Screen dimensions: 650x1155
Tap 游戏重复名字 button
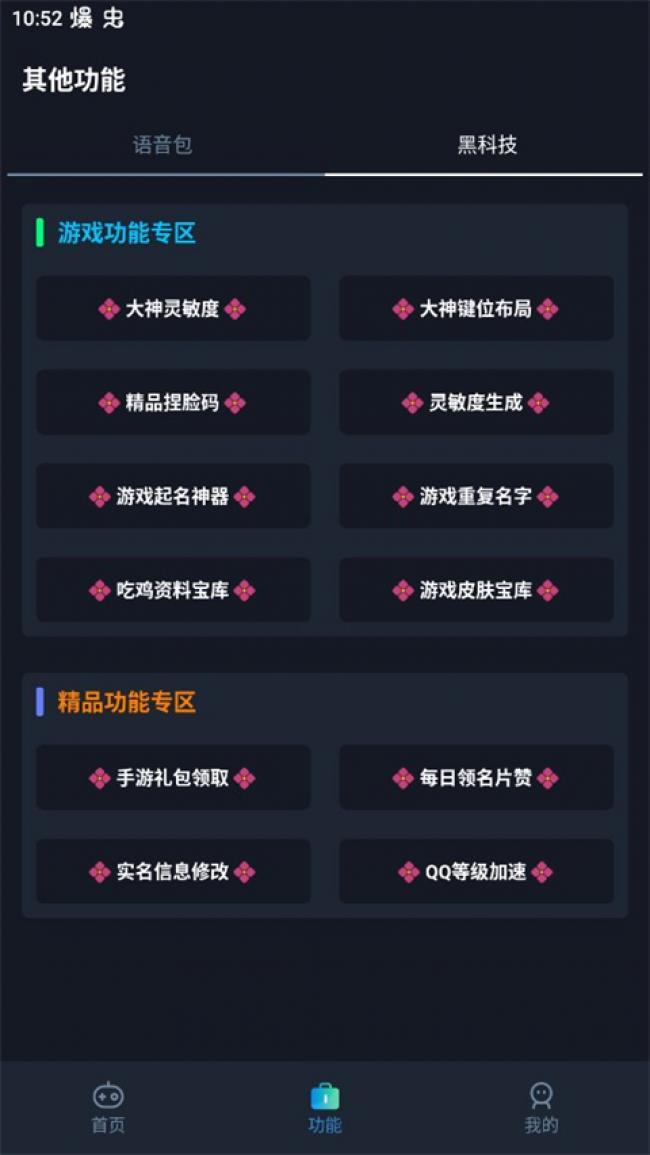click(x=476, y=496)
